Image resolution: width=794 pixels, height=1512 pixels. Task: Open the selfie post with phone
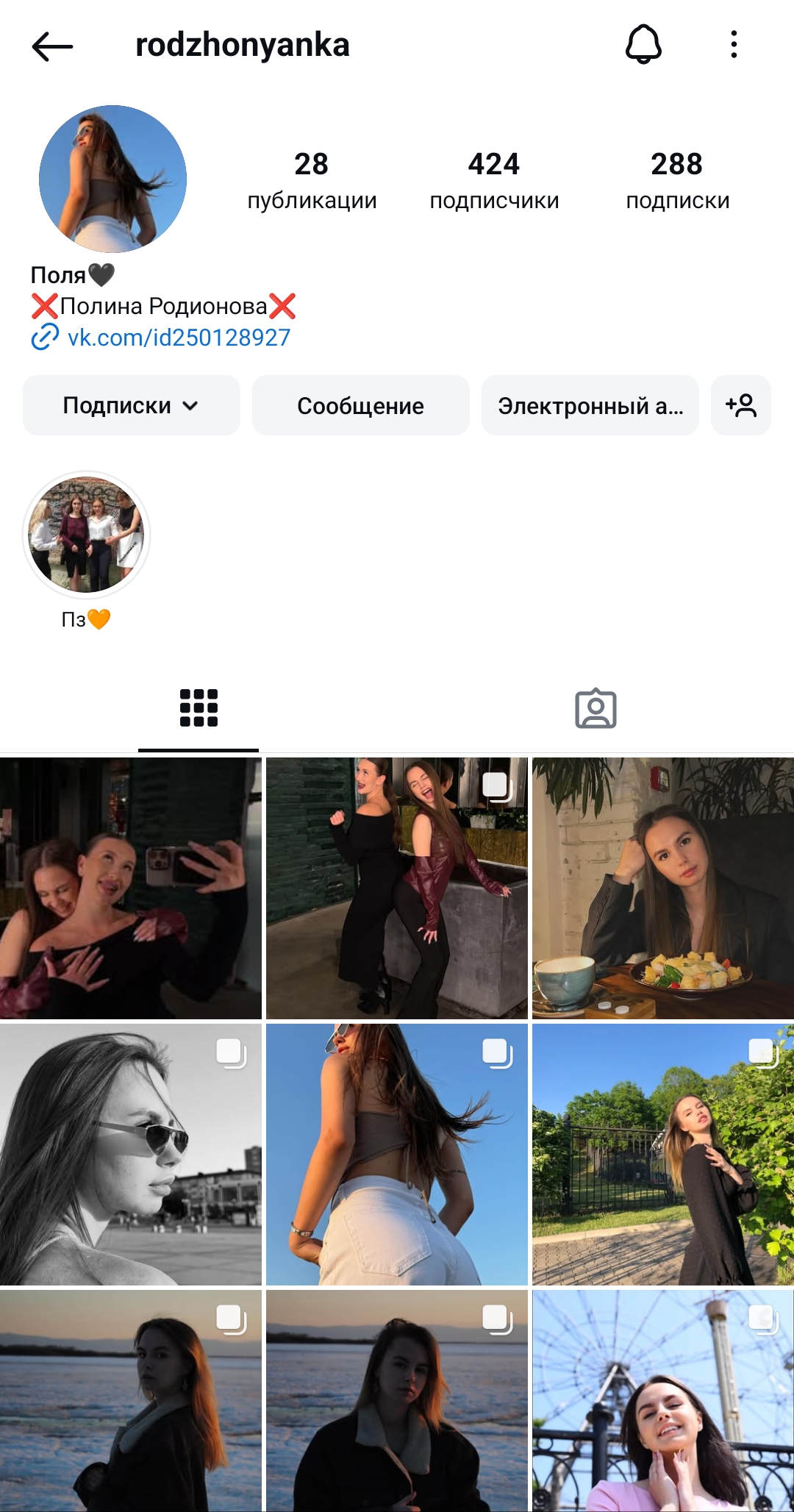(131, 888)
